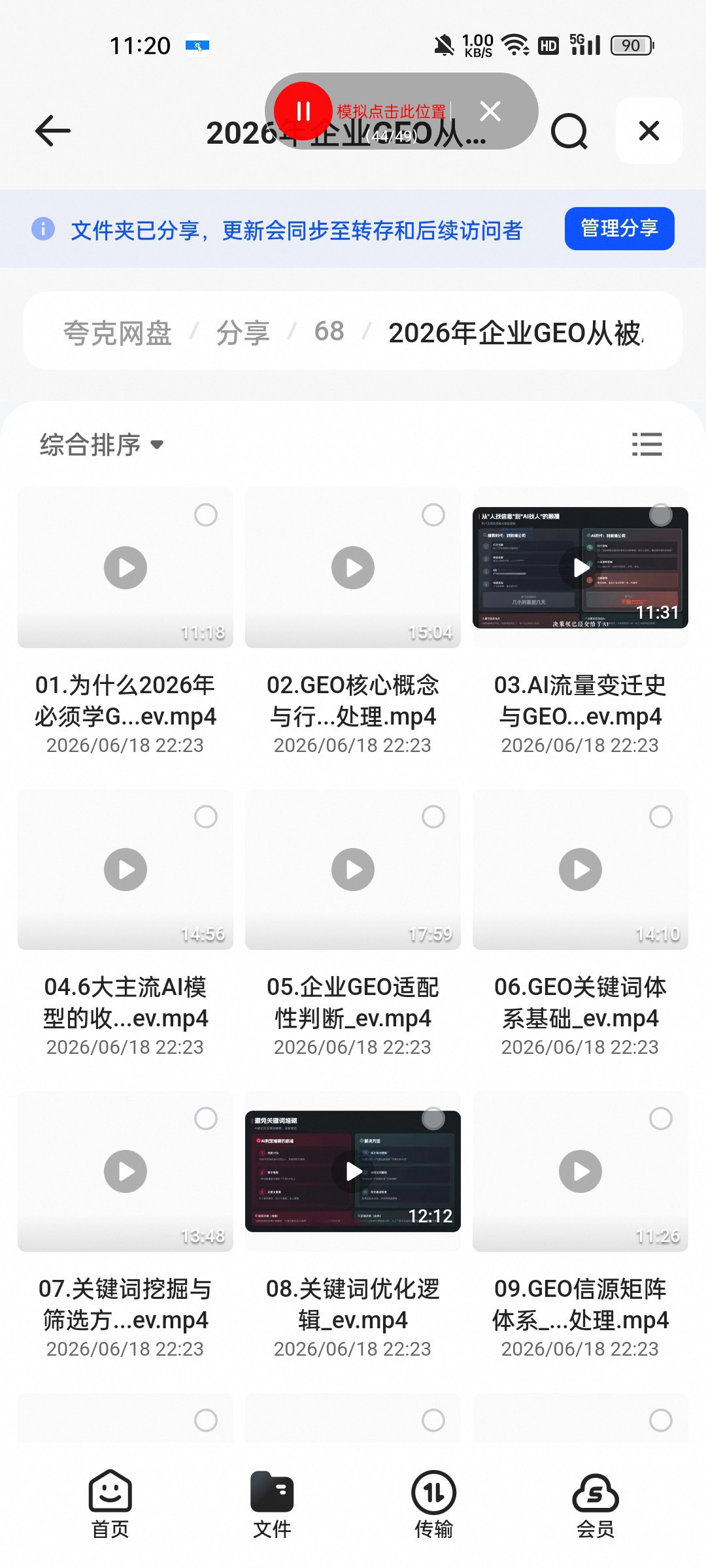
Task: Play video 01.为什么2026年必须学G
Action: click(x=126, y=568)
